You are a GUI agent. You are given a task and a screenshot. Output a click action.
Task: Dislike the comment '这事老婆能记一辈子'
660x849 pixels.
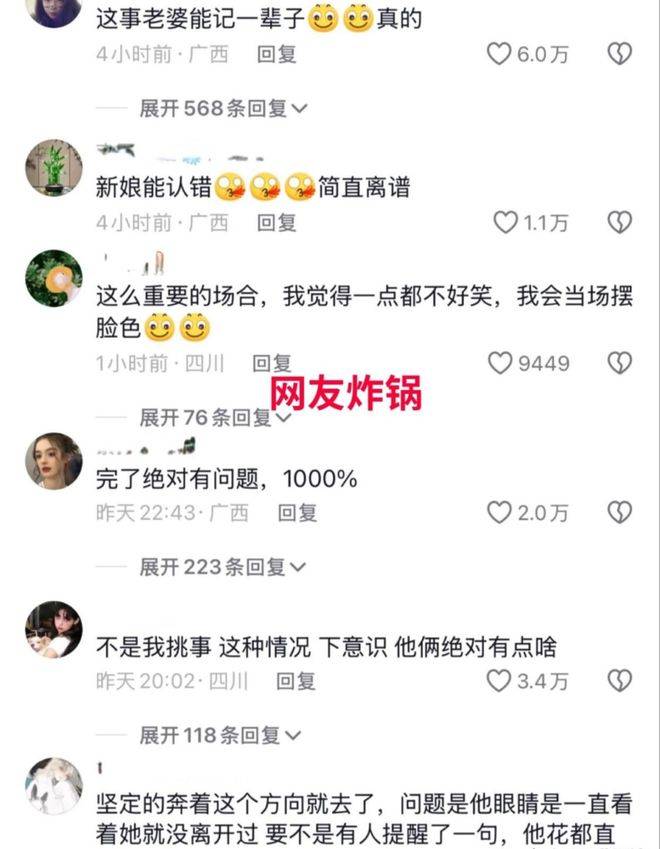pyautogui.click(x=620, y=53)
